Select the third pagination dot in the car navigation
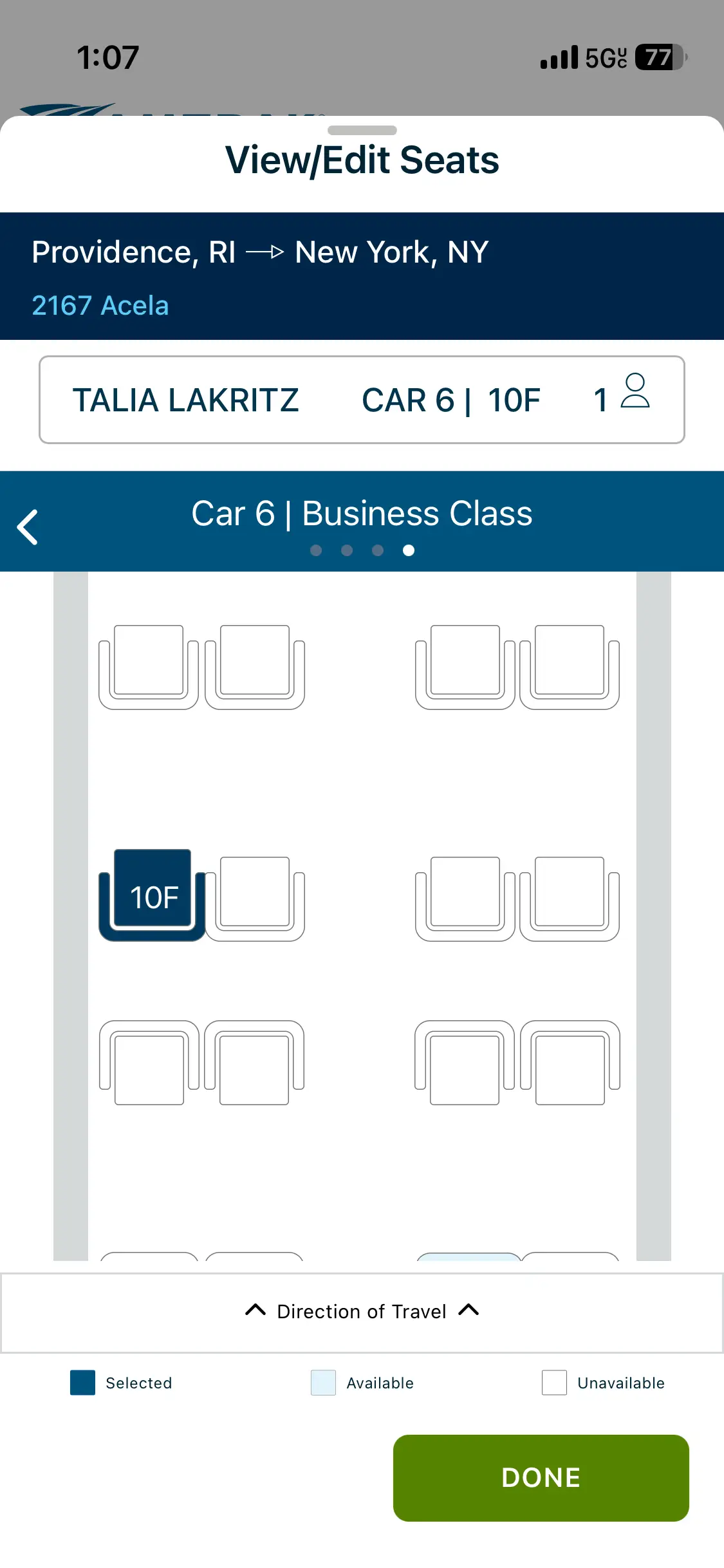This screenshot has width=724, height=1568. (x=378, y=550)
